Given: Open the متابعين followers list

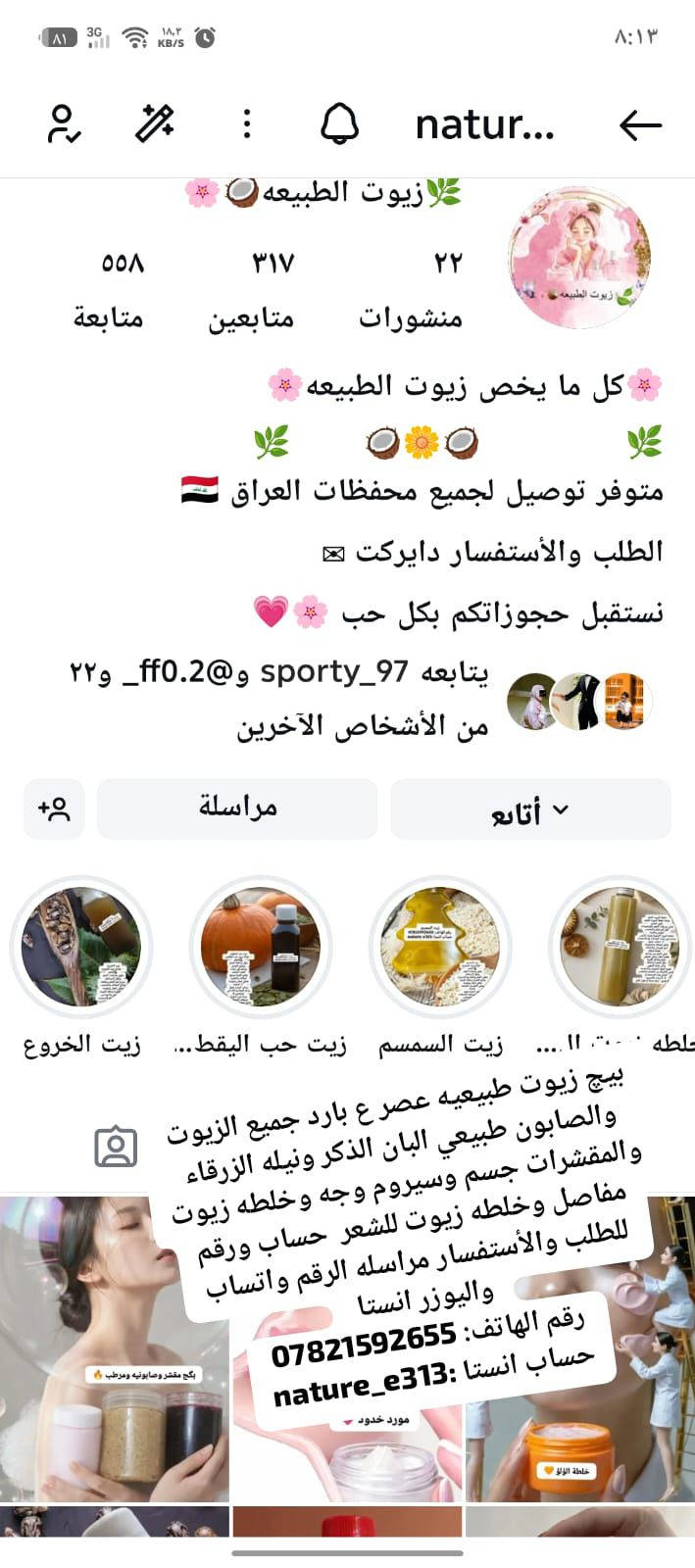Looking at the screenshot, I should (x=251, y=291).
